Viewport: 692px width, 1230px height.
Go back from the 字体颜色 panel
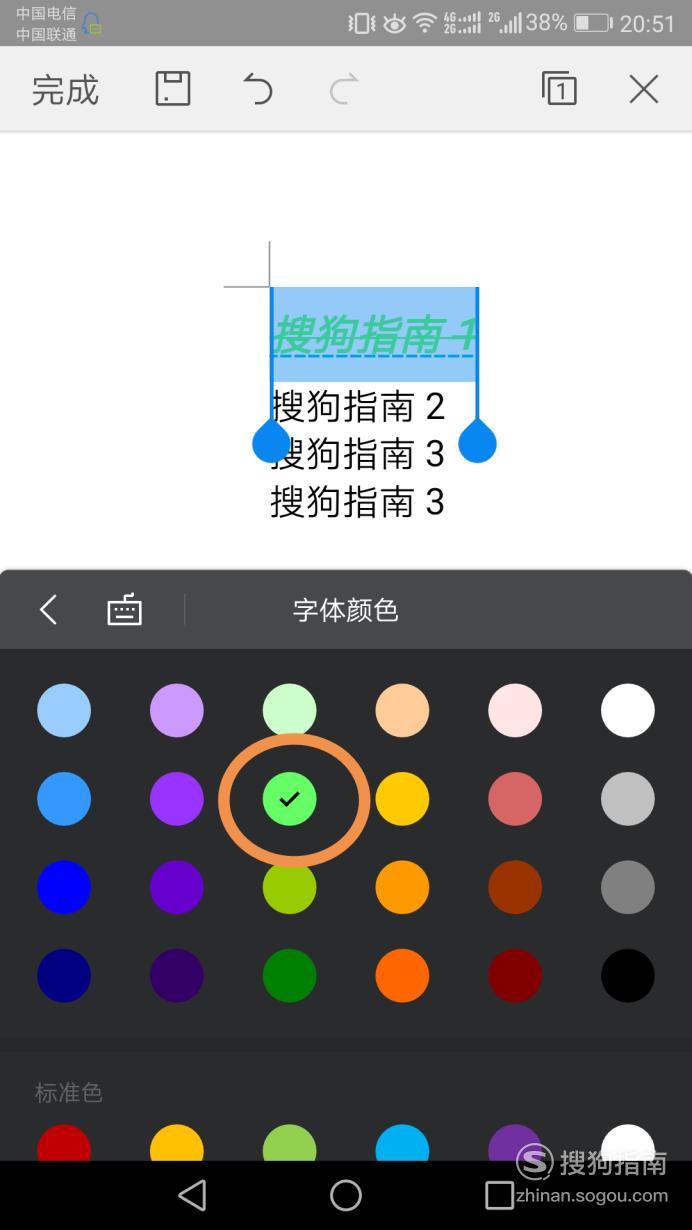pyautogui.click(x=48, y=609)
